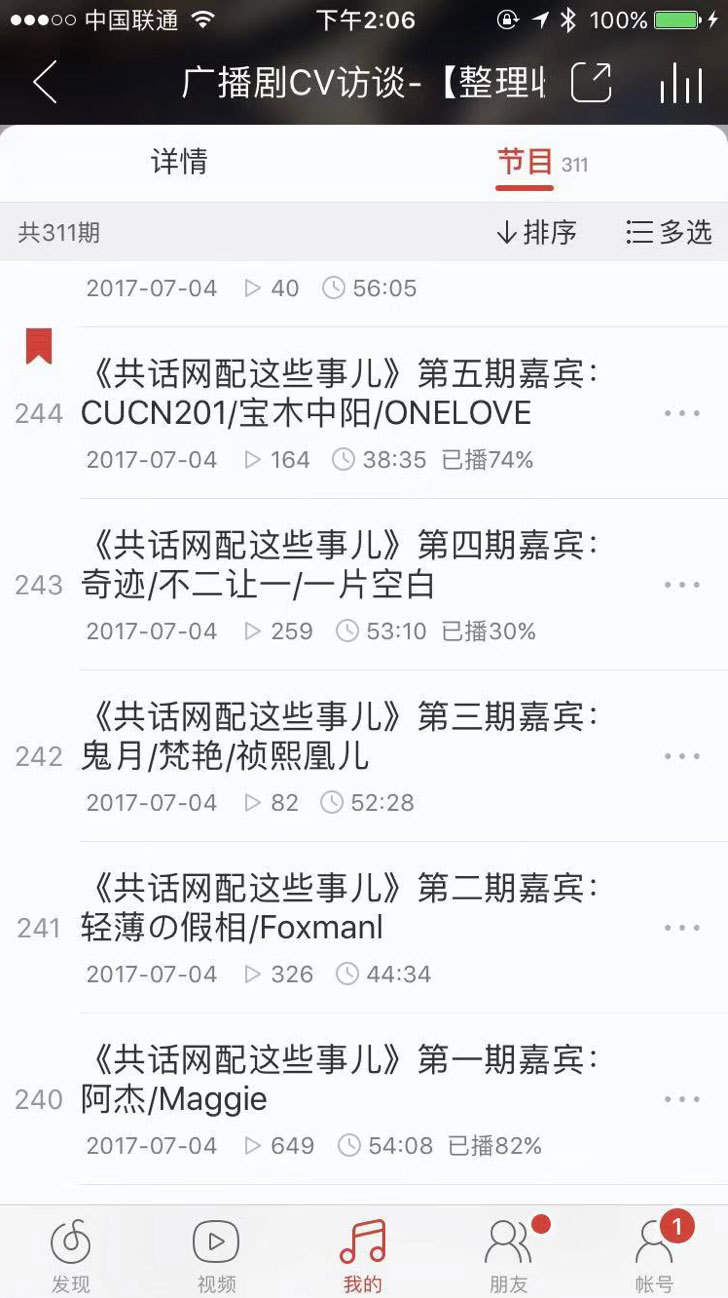The width and height of the screenshot is (728, 1298).
Task: Tap 排序 to change episode order
Action: tap(537, 232)
